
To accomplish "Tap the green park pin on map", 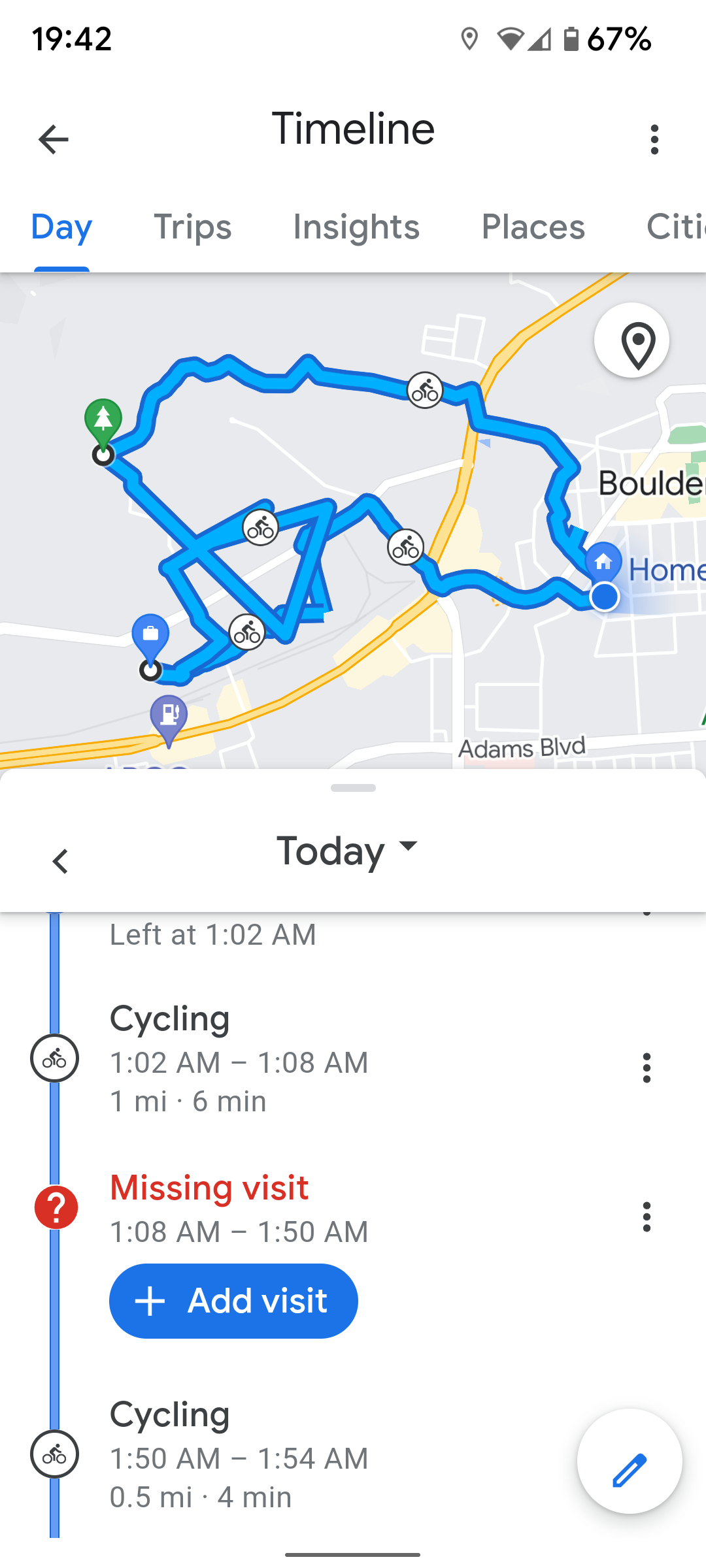I will pos(103,422).
